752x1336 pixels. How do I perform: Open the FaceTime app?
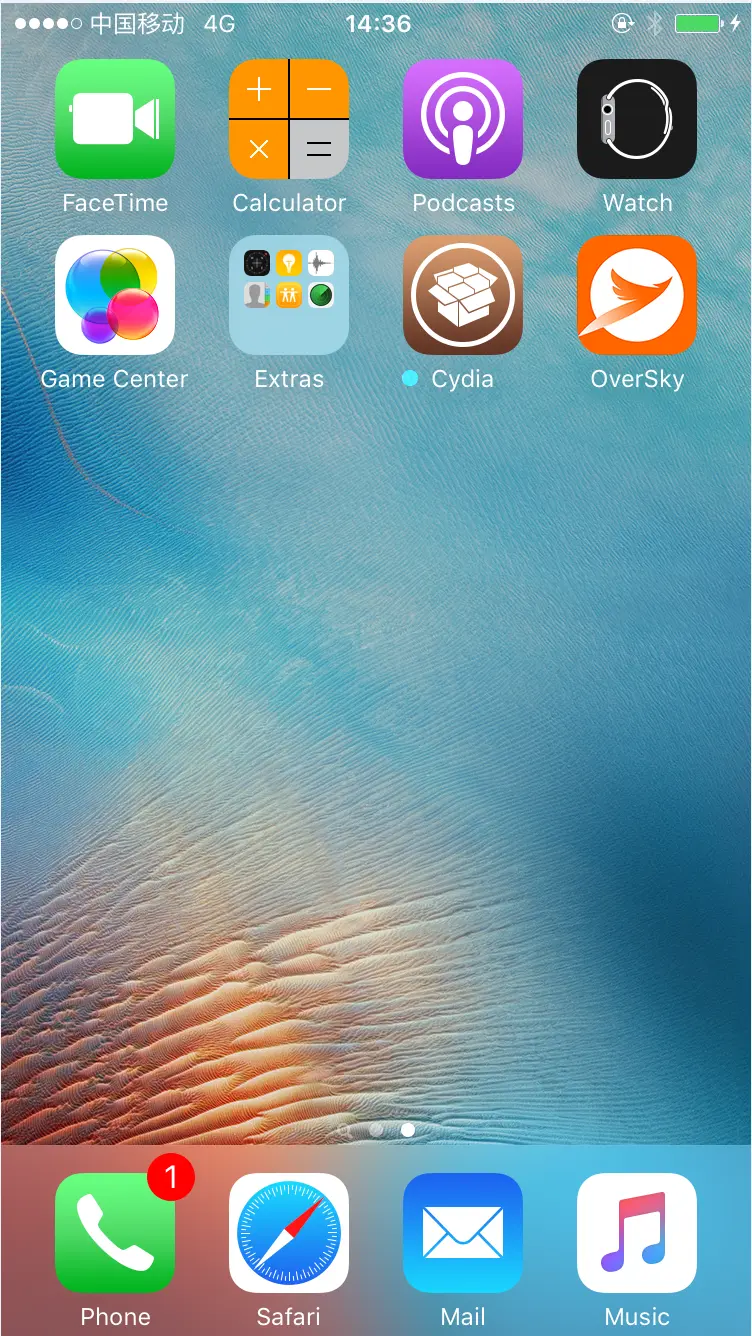tap(115, 119)
